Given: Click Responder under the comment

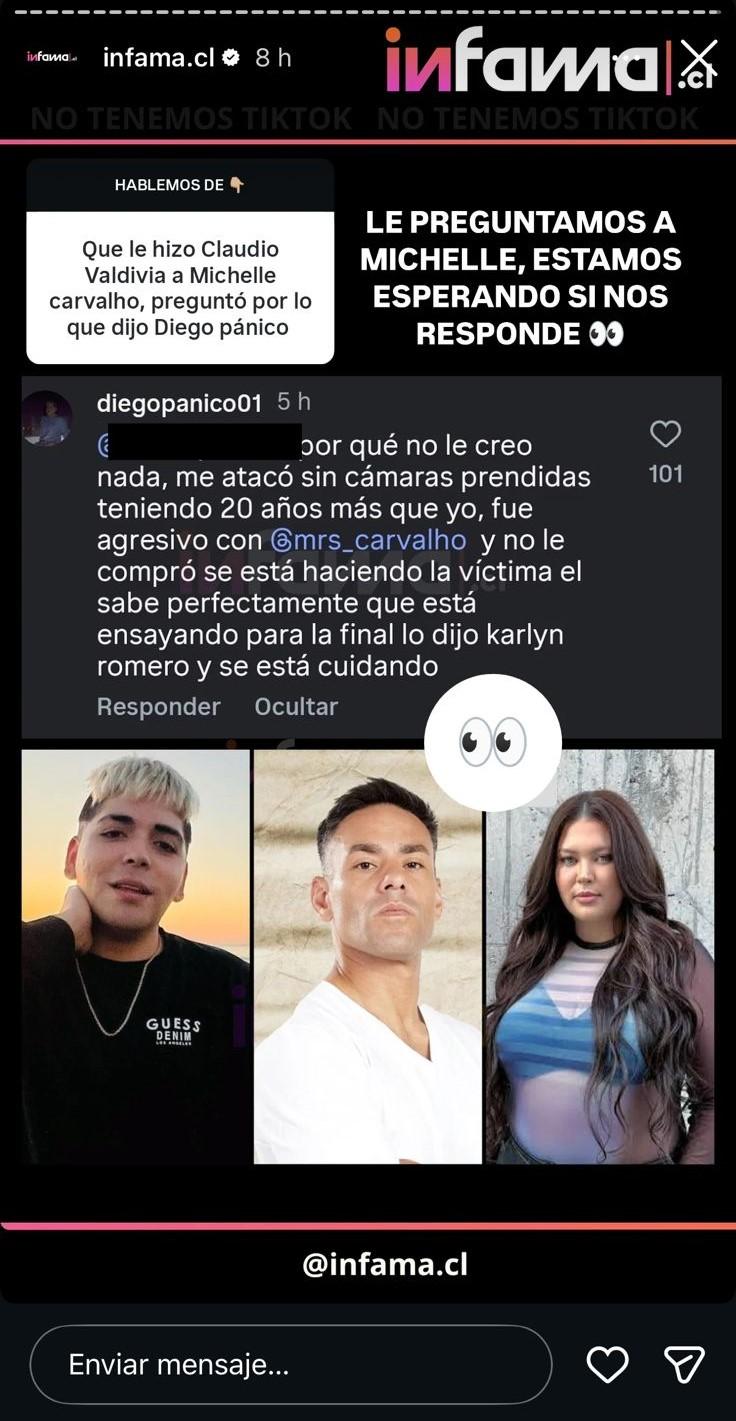Looking at the screenshot, I should 157,706.
